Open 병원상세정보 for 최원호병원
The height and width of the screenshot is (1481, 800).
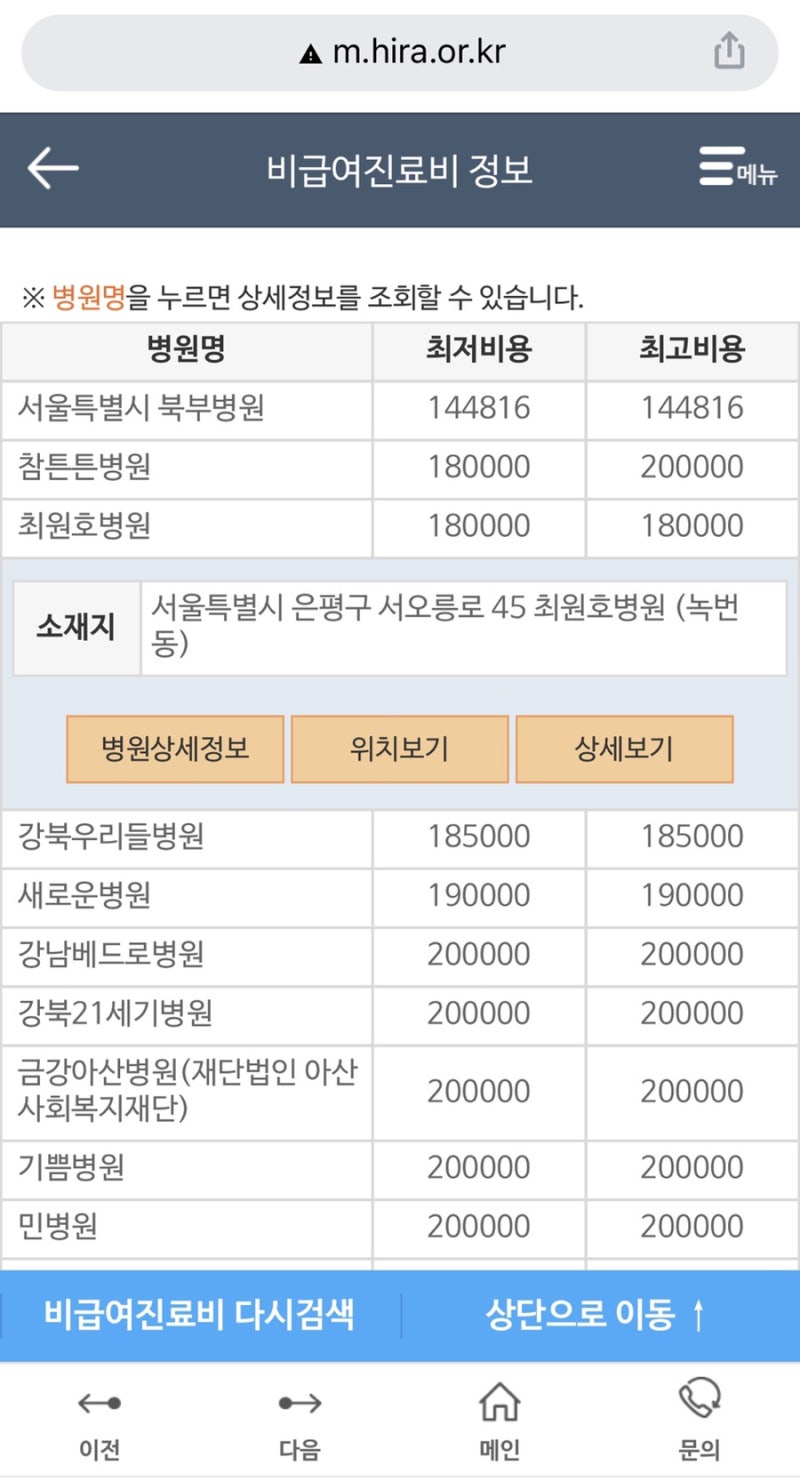coord(175,748)
